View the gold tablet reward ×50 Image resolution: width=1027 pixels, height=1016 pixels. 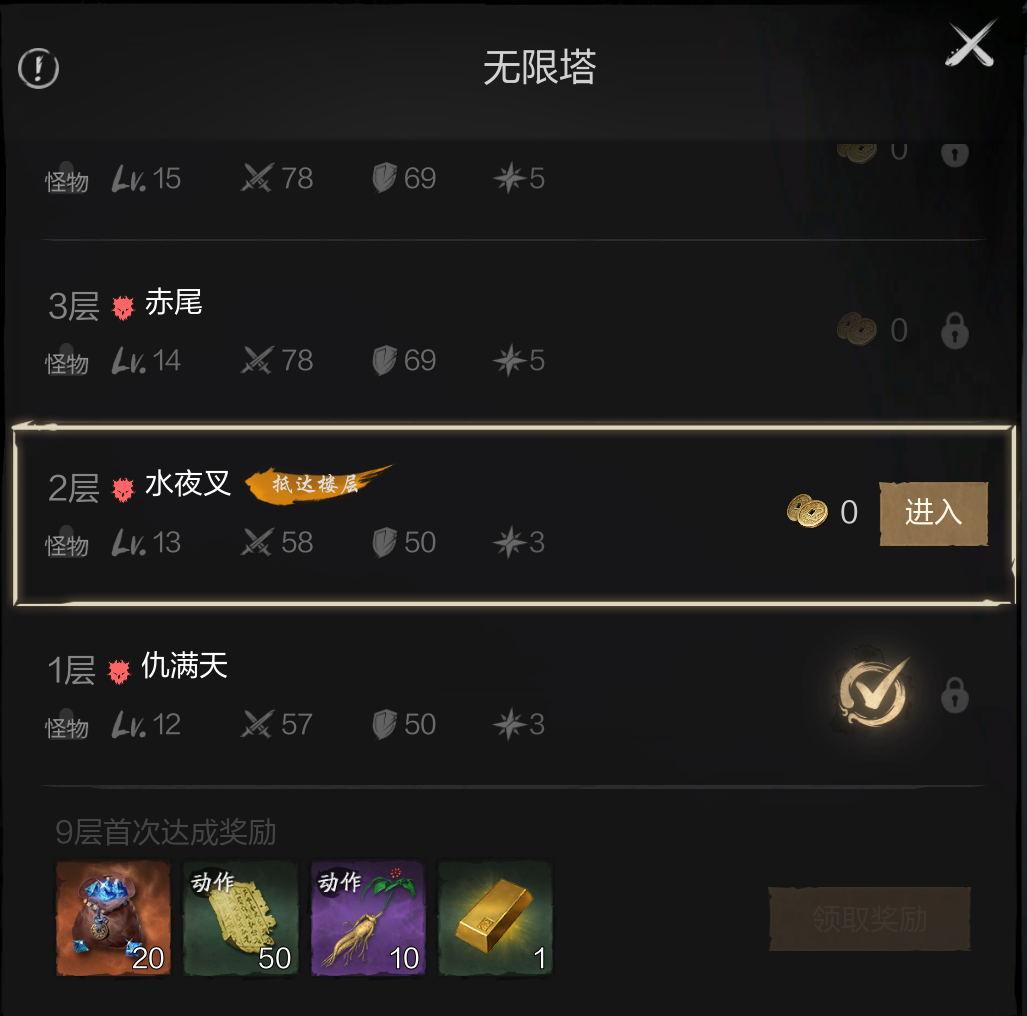point(240,918)
